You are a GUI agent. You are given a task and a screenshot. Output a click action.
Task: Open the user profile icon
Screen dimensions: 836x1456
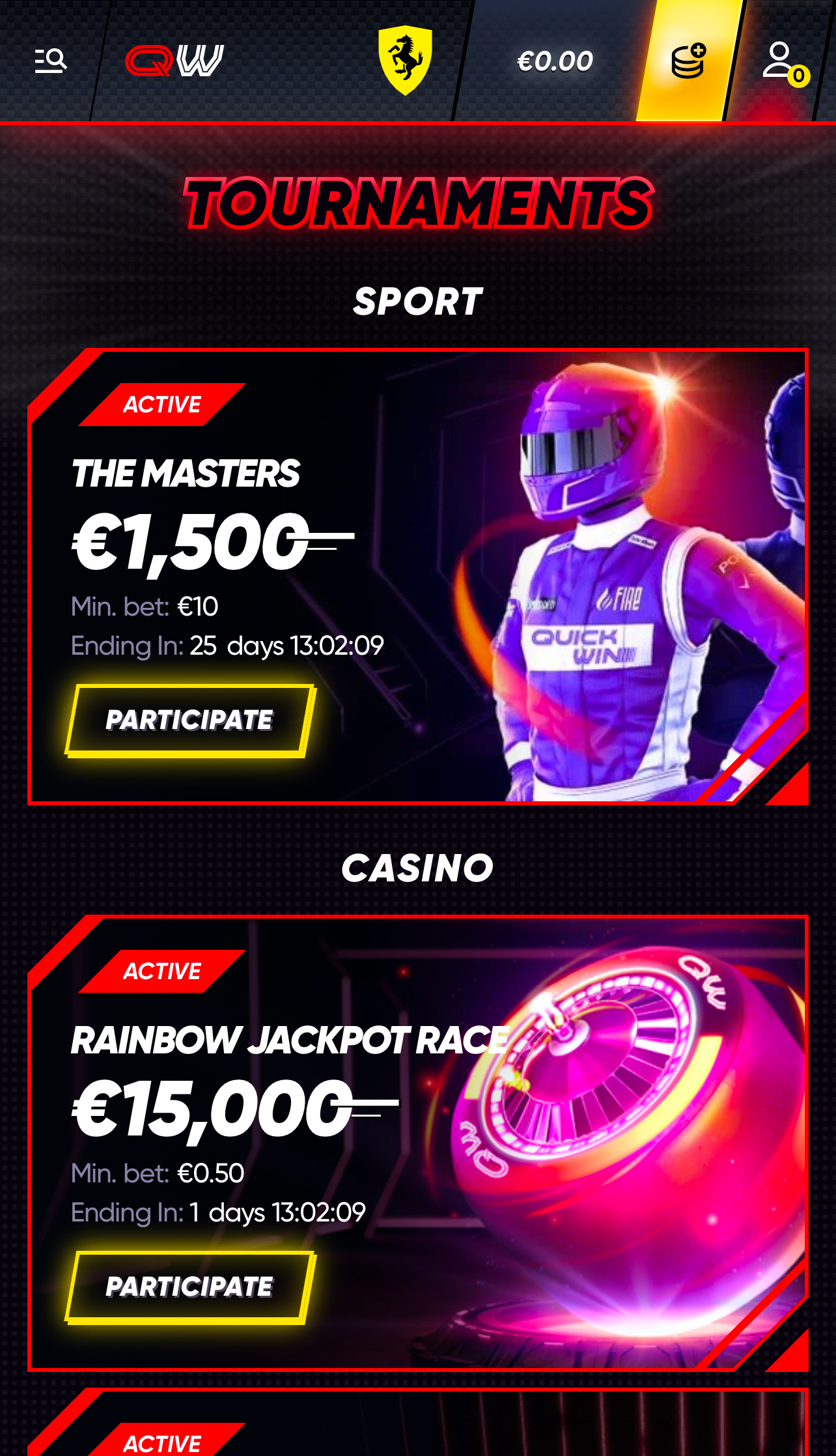click(779, 61)
